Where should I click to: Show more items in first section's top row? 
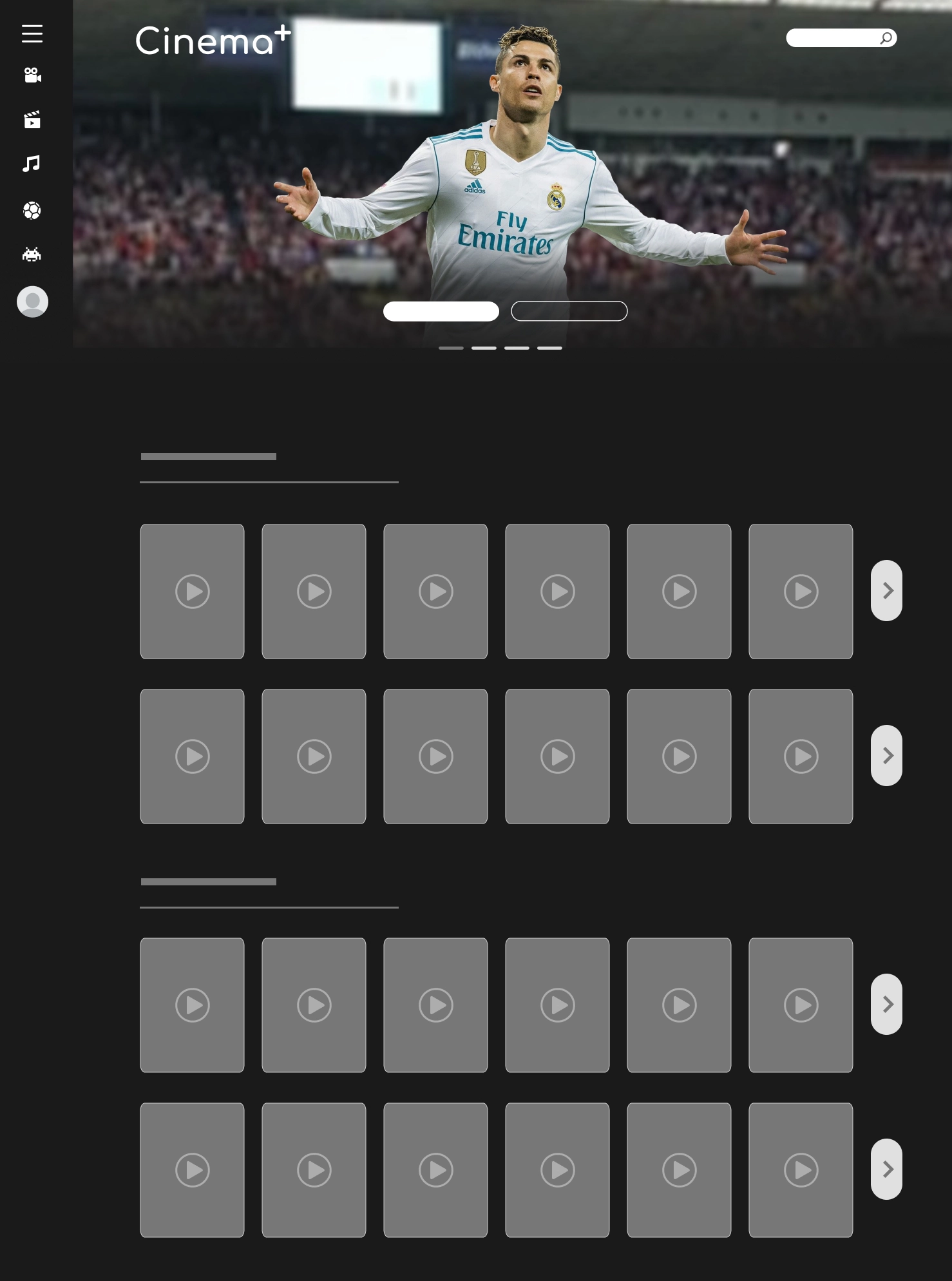click(x=886, y=590)
